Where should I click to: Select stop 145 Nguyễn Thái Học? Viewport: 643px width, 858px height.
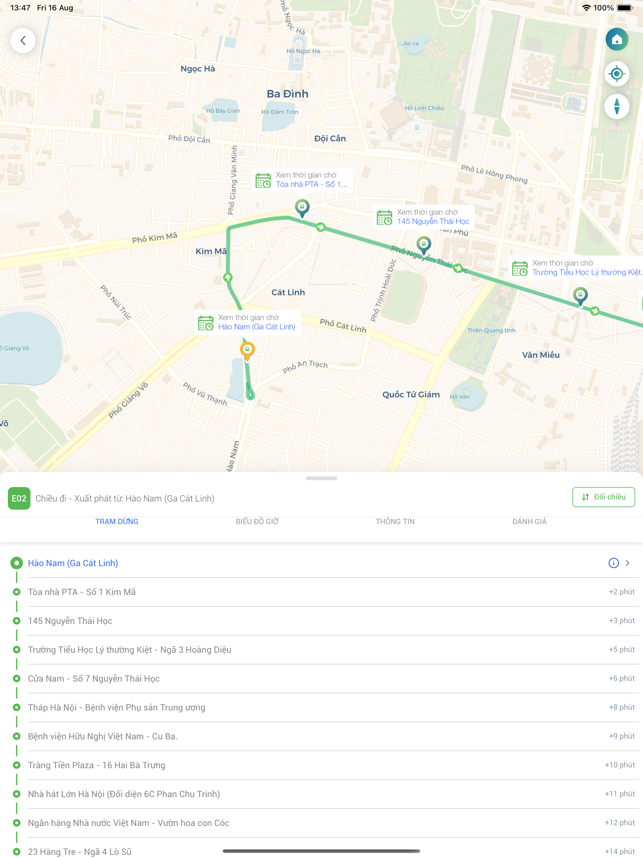pos(70,621)
